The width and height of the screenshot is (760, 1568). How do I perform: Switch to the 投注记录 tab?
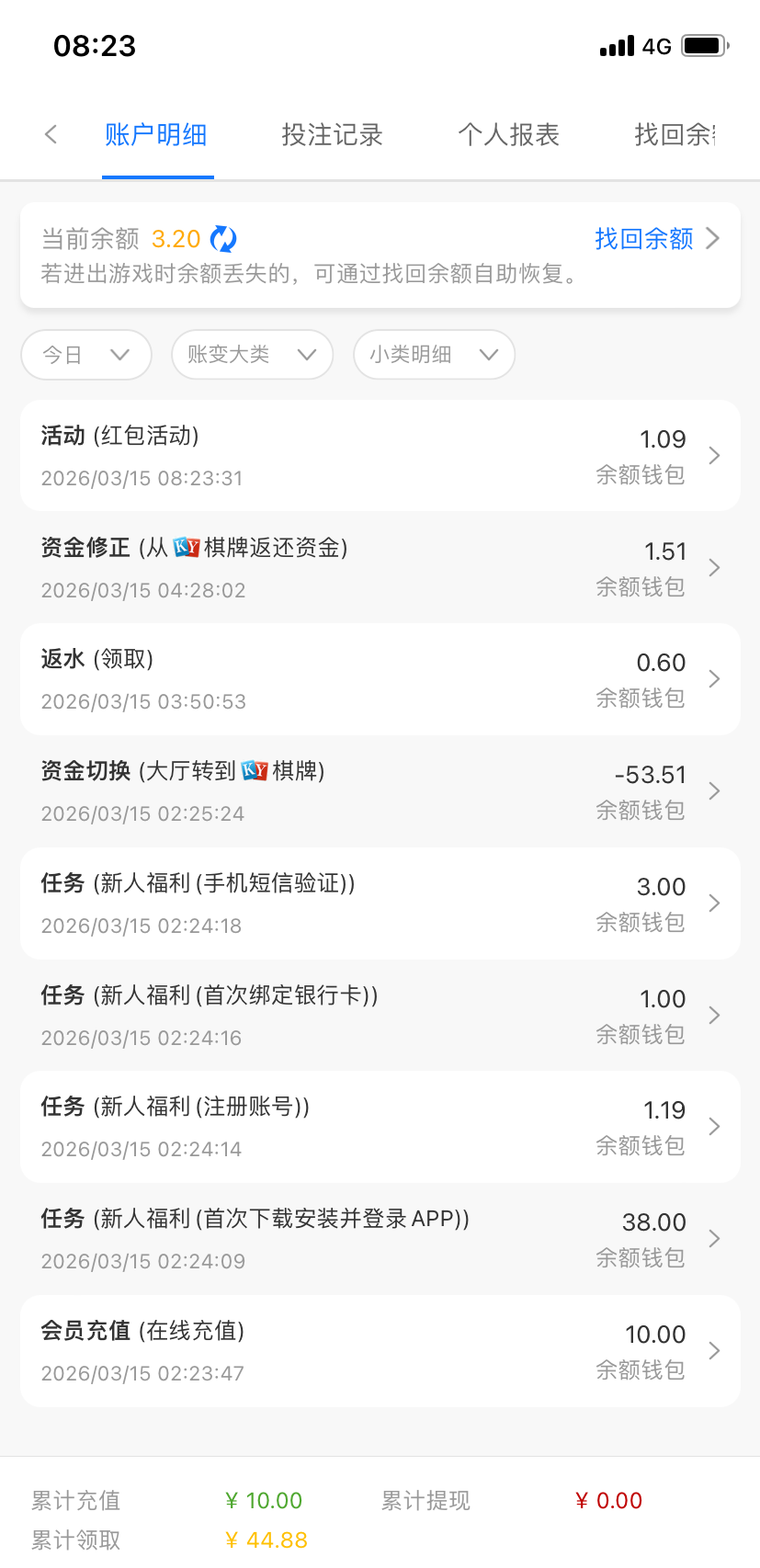332,135
